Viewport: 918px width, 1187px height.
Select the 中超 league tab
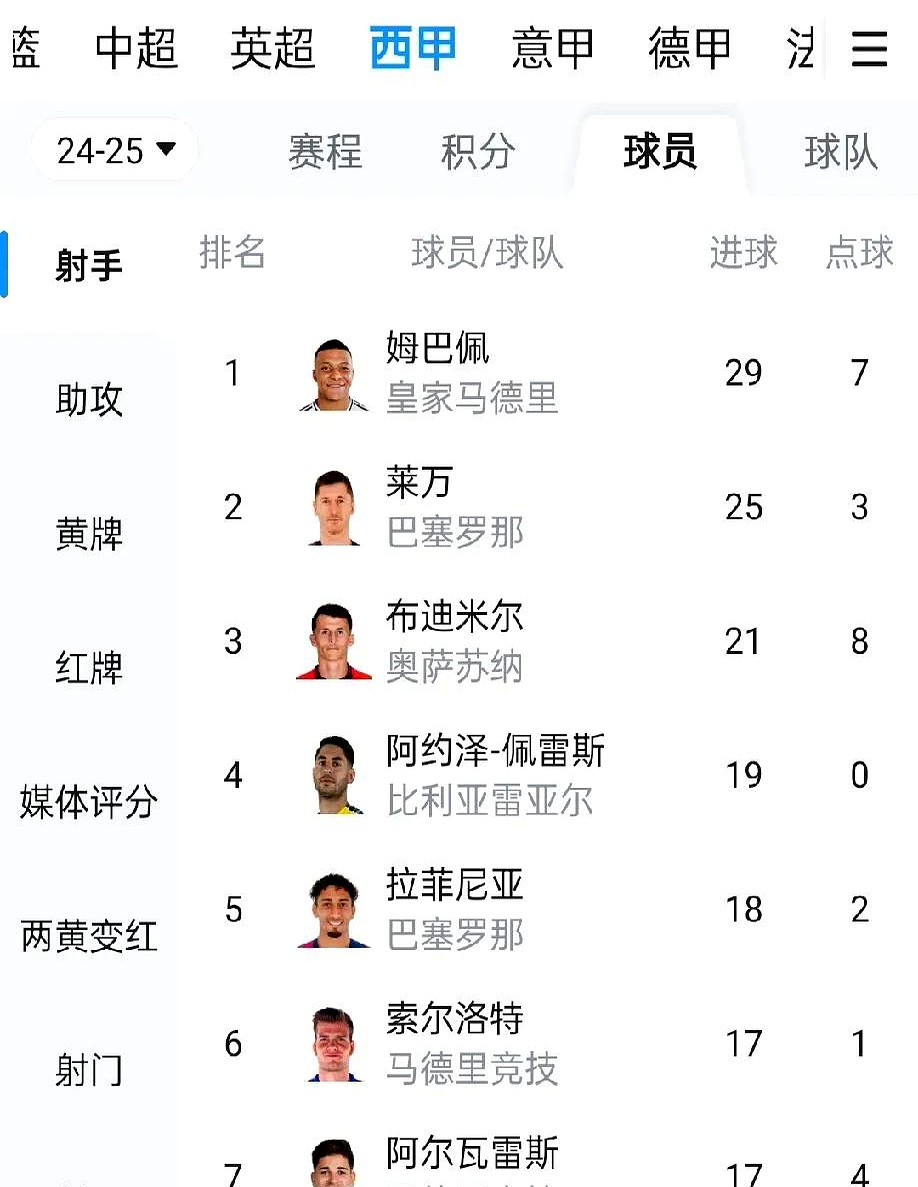[135, 47]
